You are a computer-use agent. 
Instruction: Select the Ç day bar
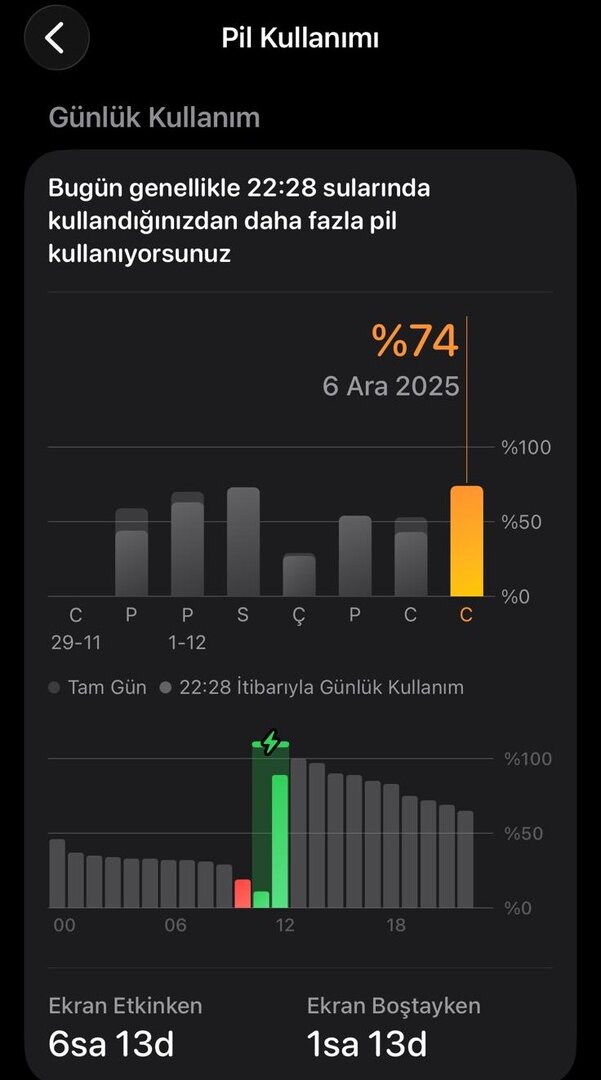299,575
